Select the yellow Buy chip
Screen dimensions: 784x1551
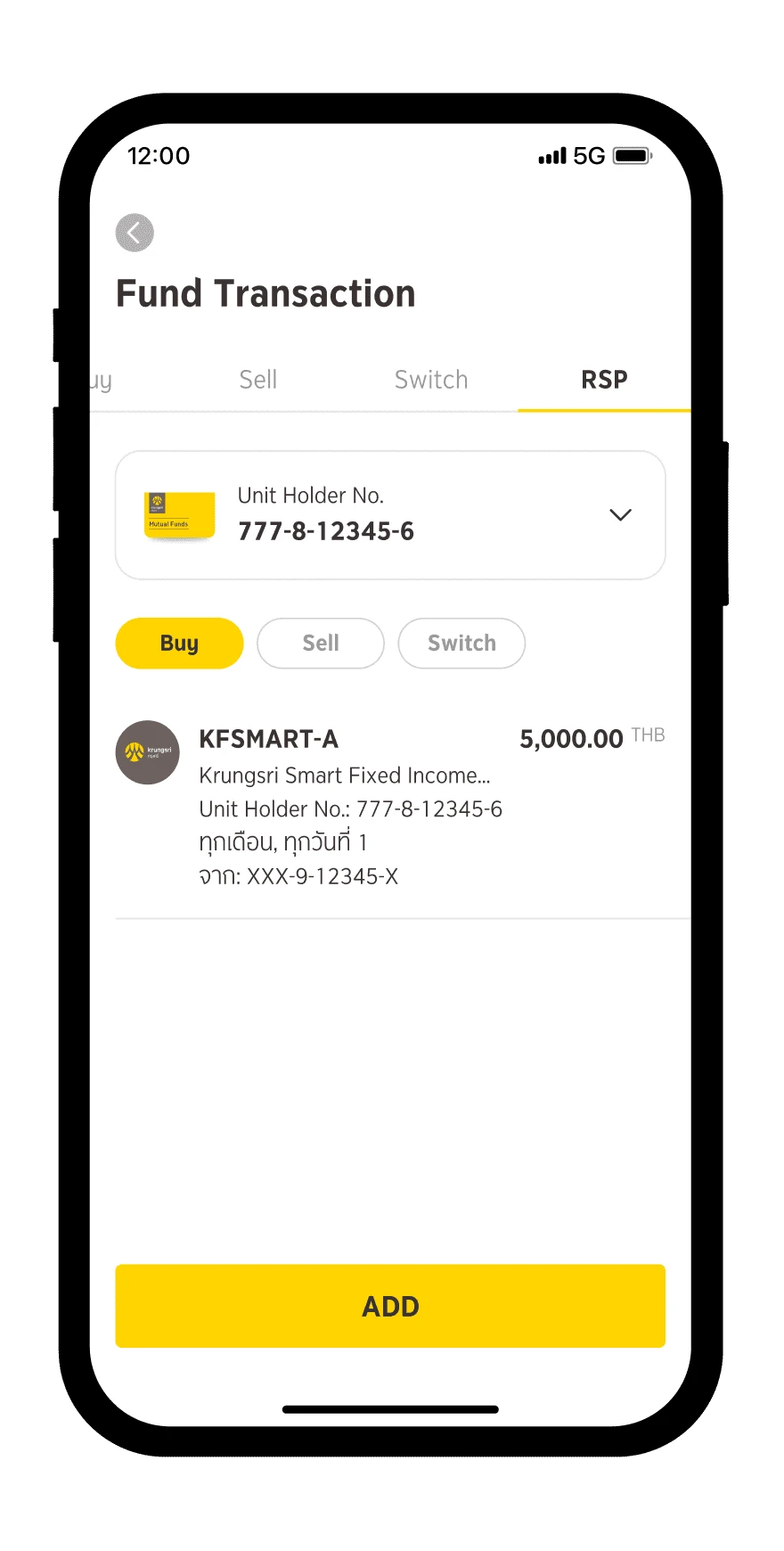[x=179, y=643]
